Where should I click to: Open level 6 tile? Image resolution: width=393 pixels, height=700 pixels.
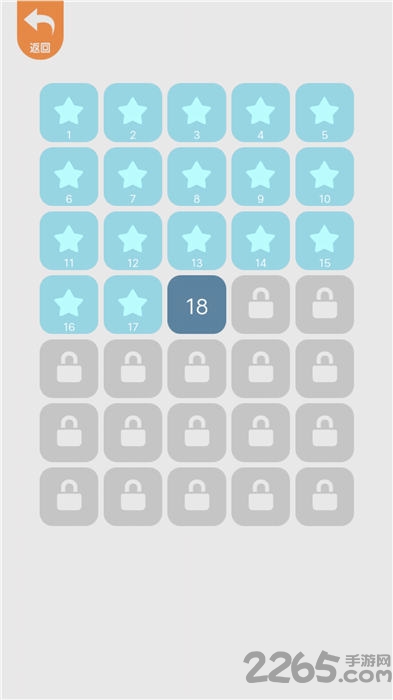coord(69,176)
